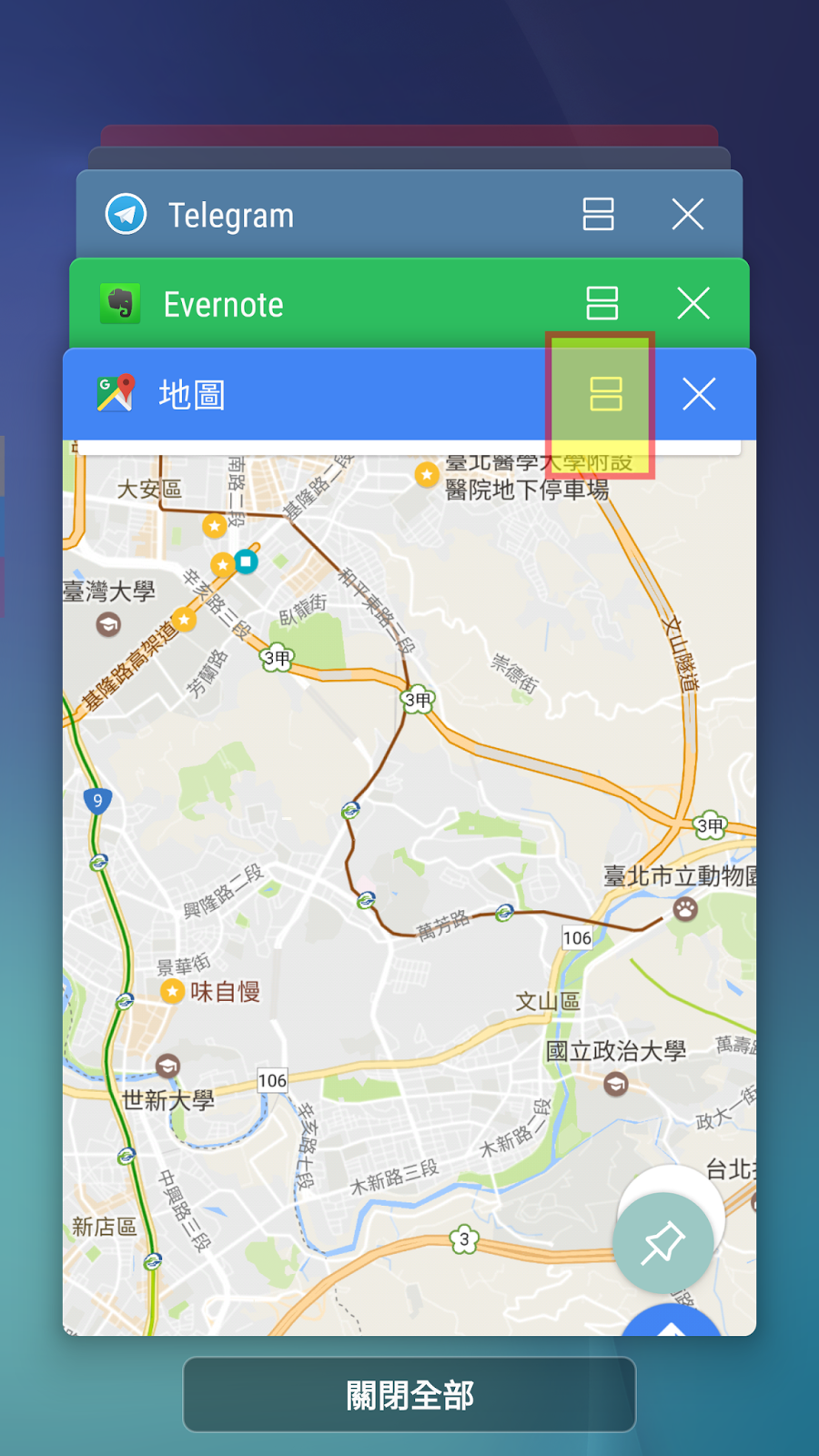Close the 地圖 maps card
This screenshot has height=1456, width=819.
point(699,394)
